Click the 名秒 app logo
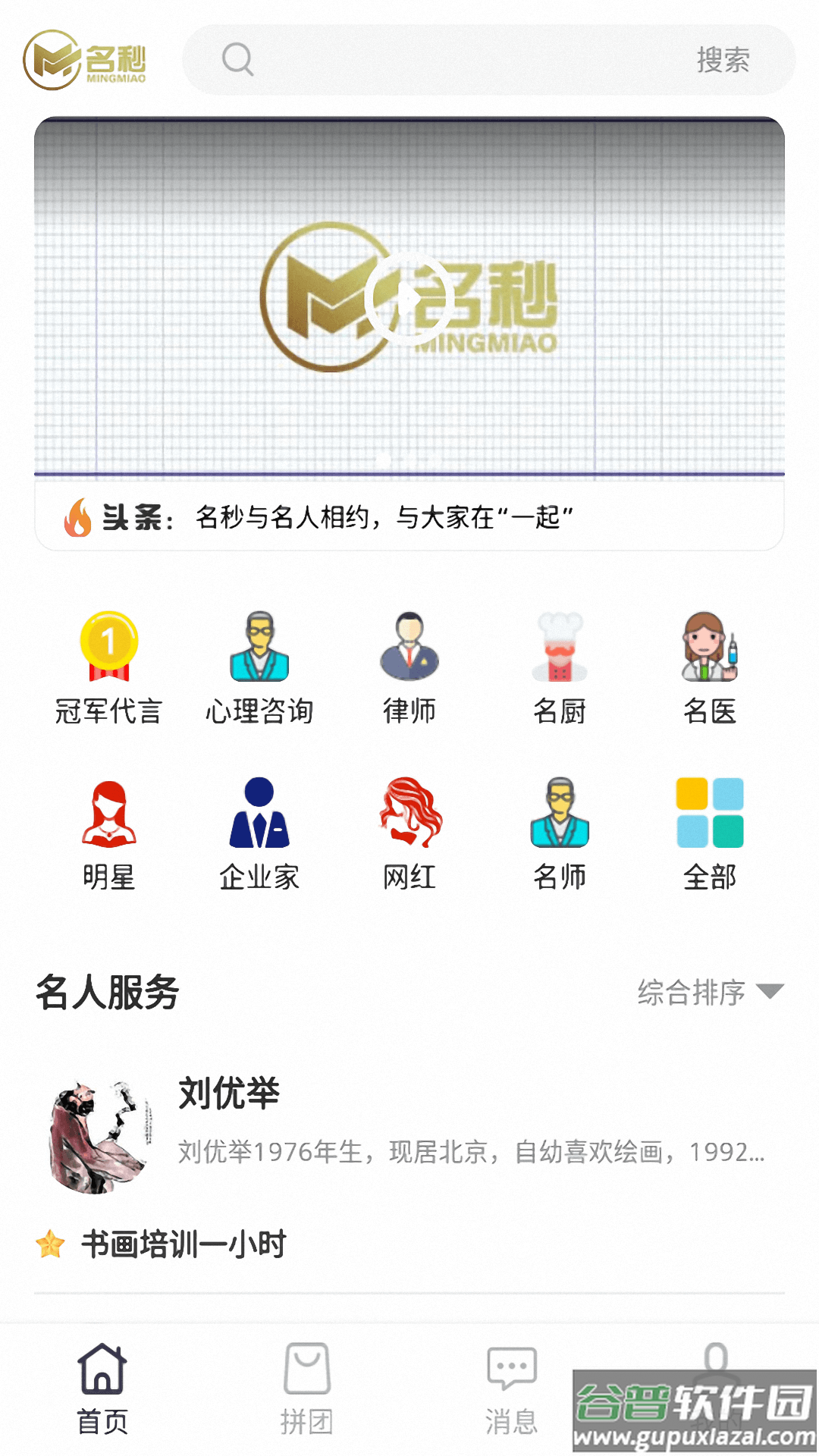This screenshot has height=1456, width=819. [87, 57]
